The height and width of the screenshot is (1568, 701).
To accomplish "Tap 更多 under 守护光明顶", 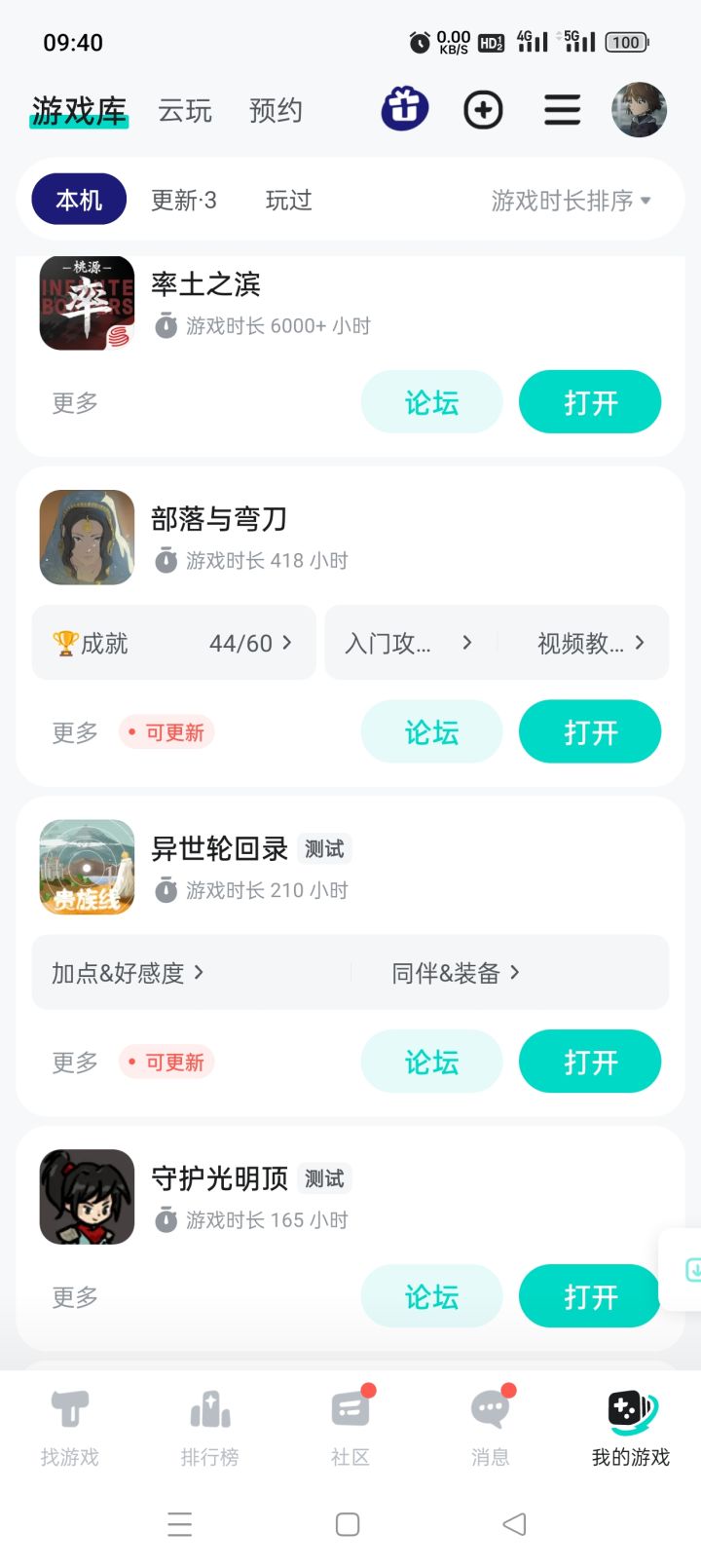I will [75, 1297].
